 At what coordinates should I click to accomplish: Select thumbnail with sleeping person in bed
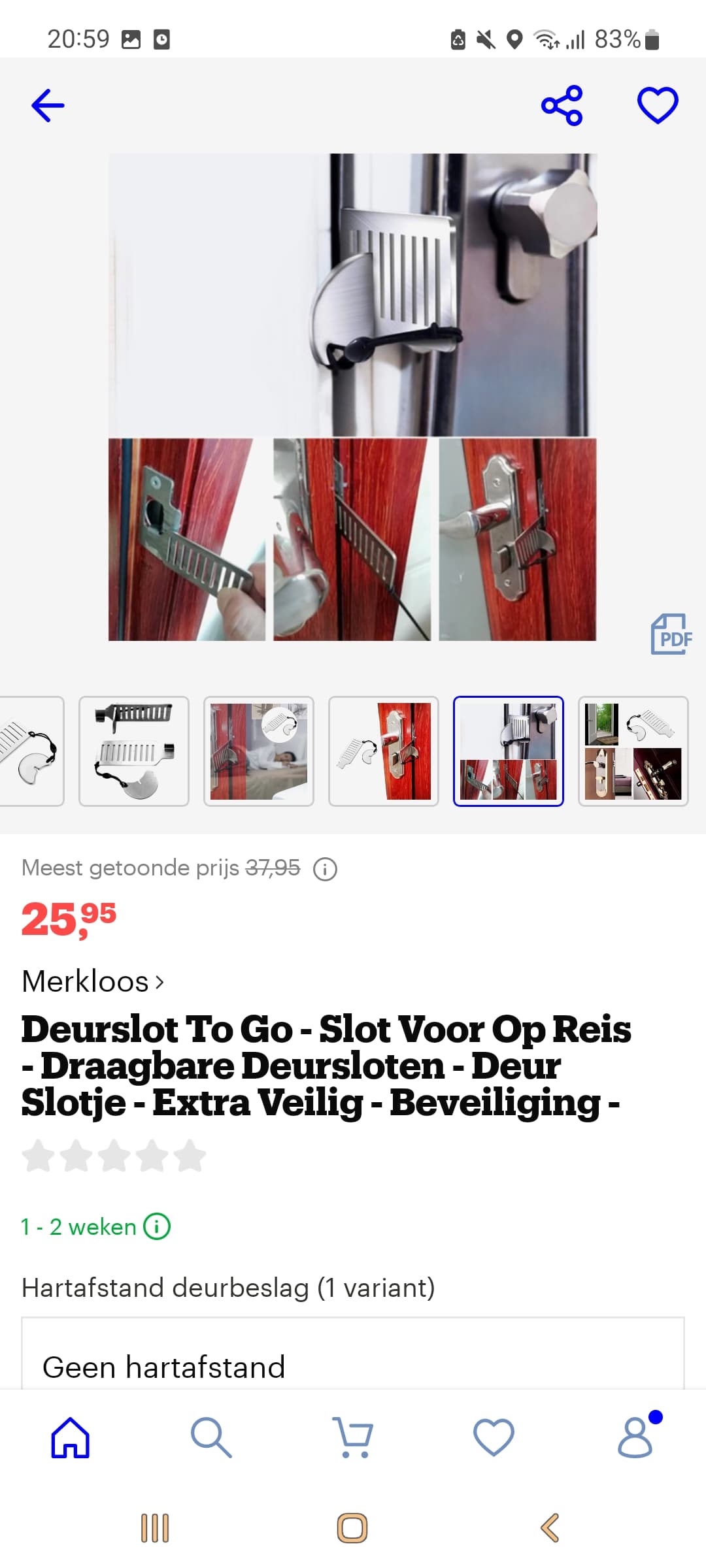(259, 751)
